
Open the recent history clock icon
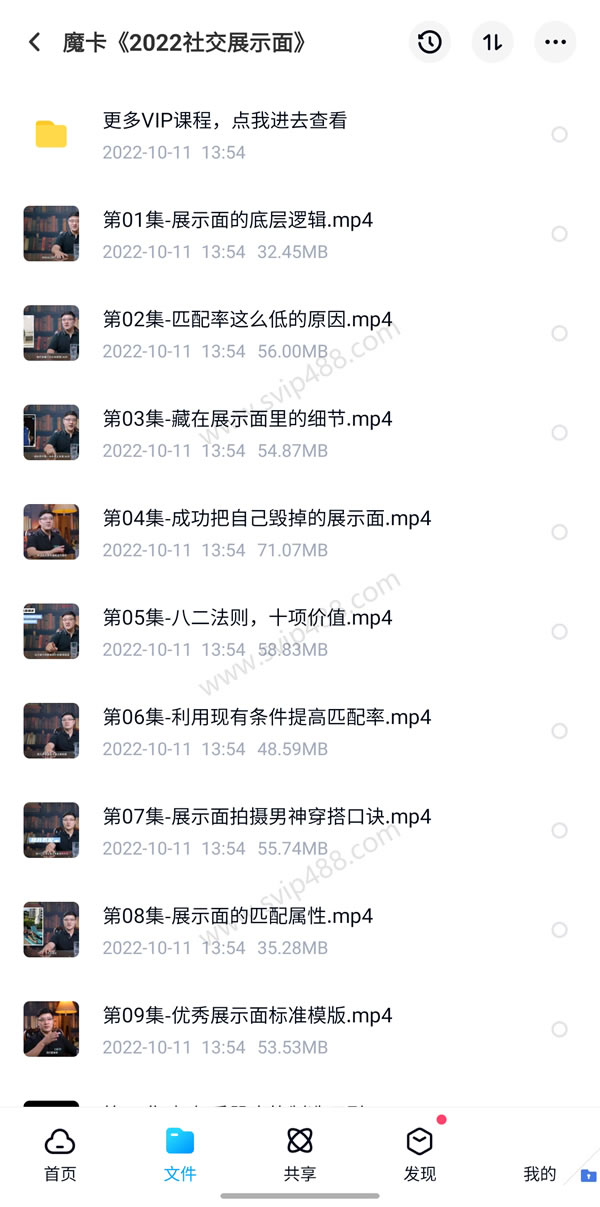[429, 43]
